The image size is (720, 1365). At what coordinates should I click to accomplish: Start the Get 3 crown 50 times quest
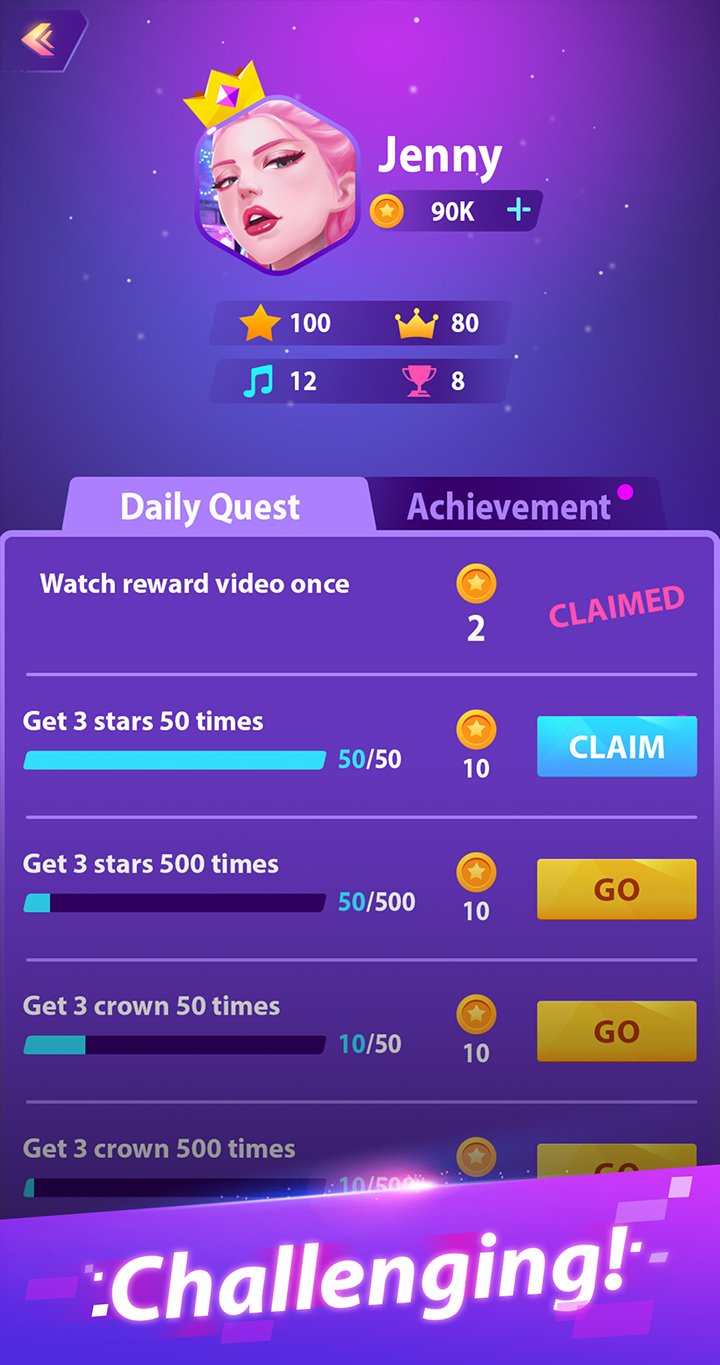coord(616,1031)
